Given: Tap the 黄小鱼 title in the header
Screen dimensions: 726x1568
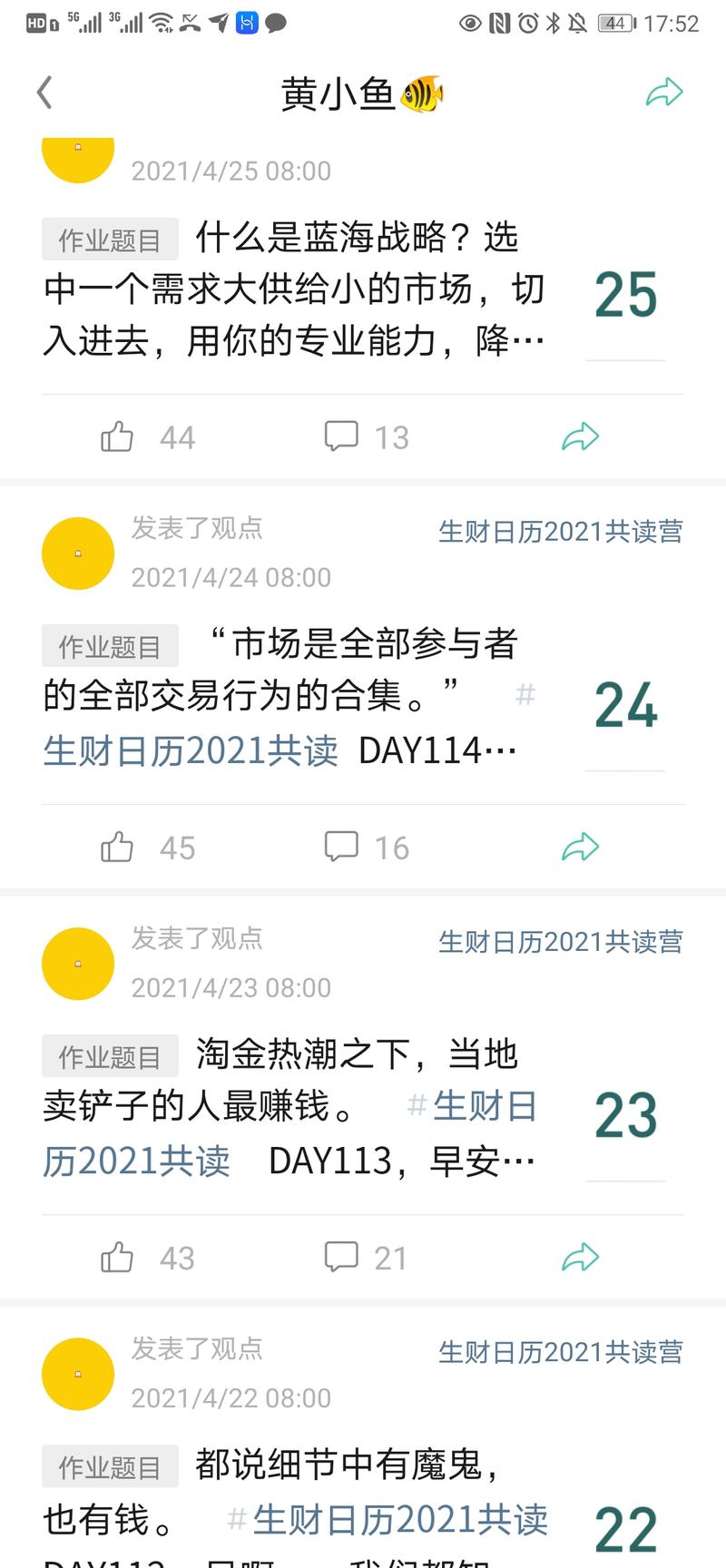Looking at the screenshot, I should pos(361,92).
